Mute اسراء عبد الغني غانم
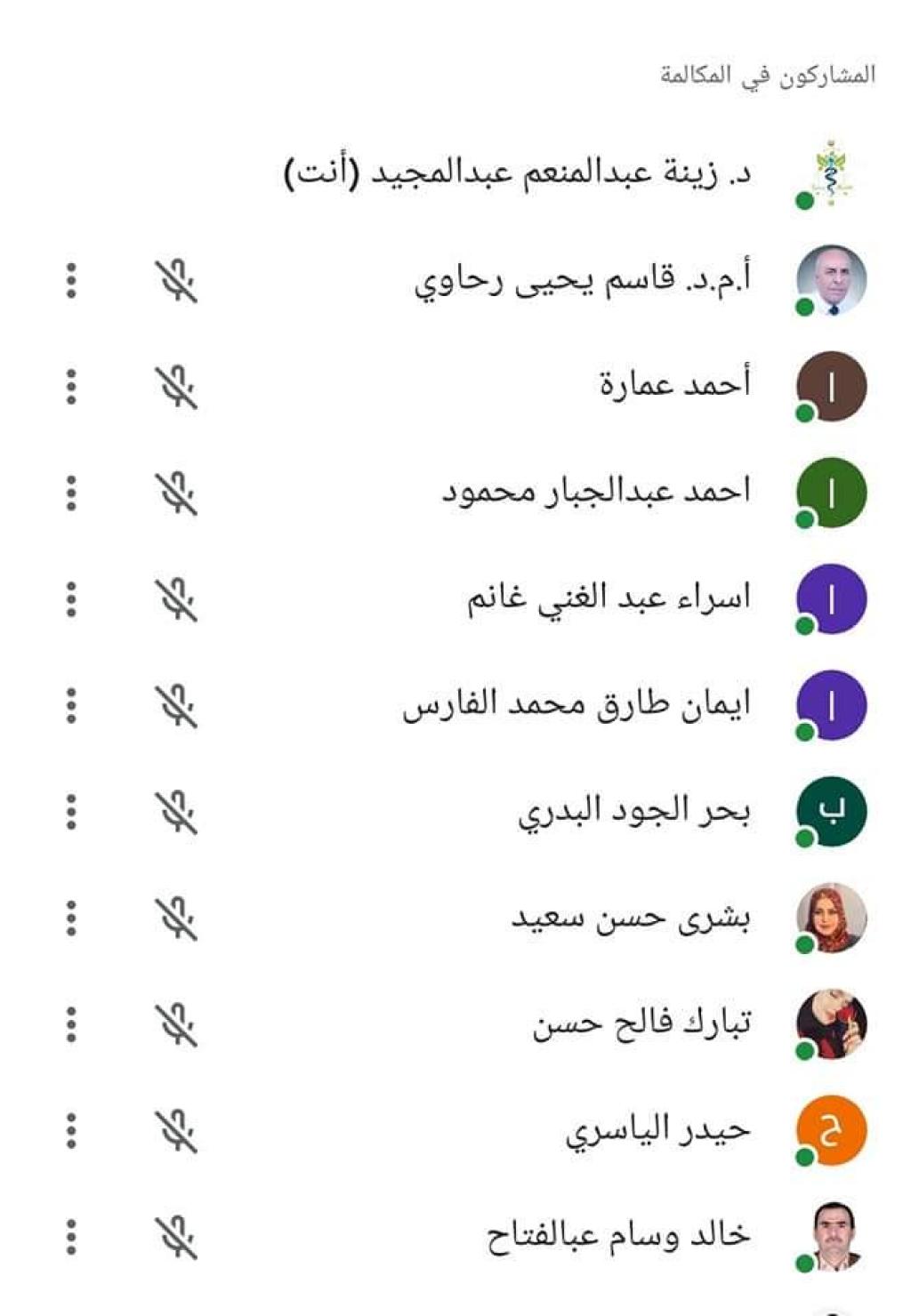The image size is (911, 1316). [x=176, y=599]
